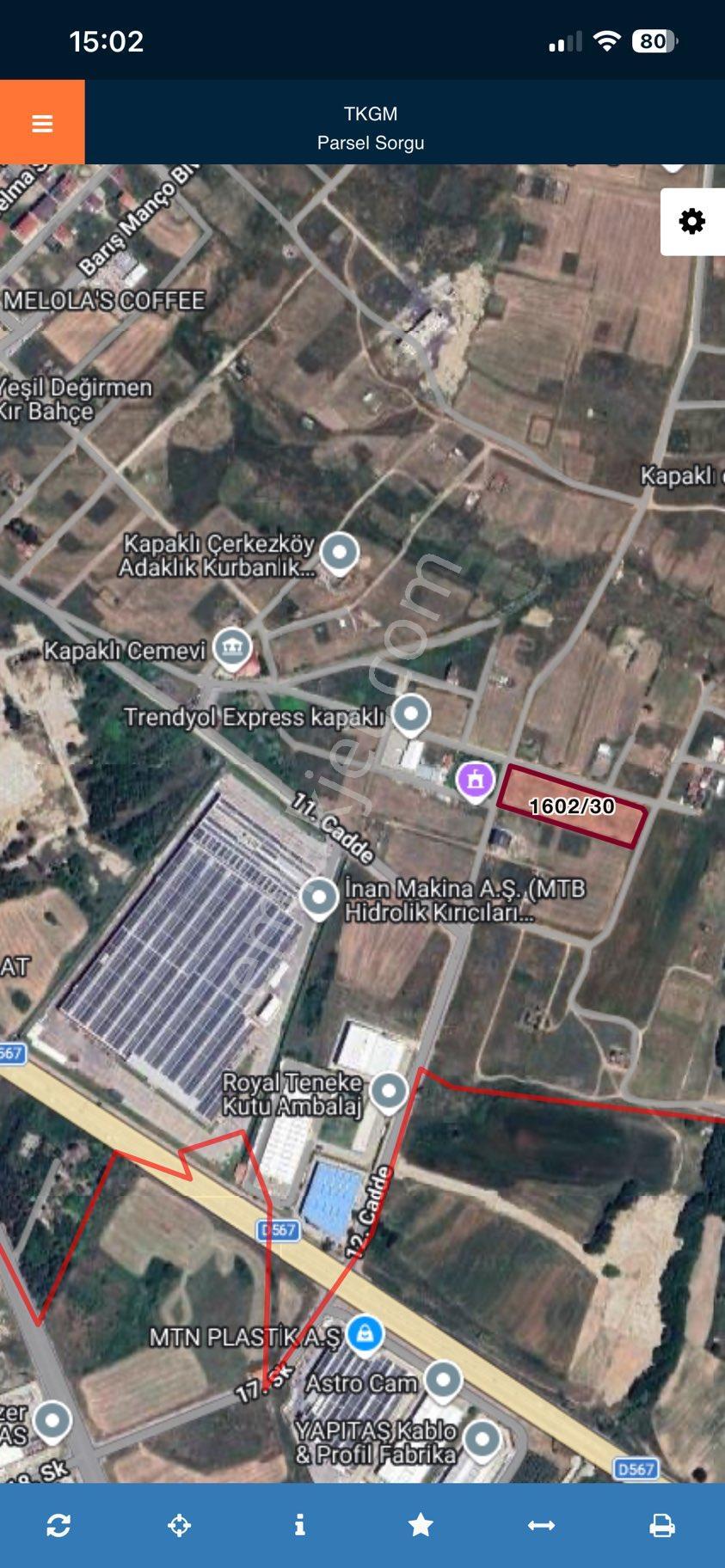This screenshot has height=1568, width=725.
Task: Open the map settings gear
Action: [692, 222]
